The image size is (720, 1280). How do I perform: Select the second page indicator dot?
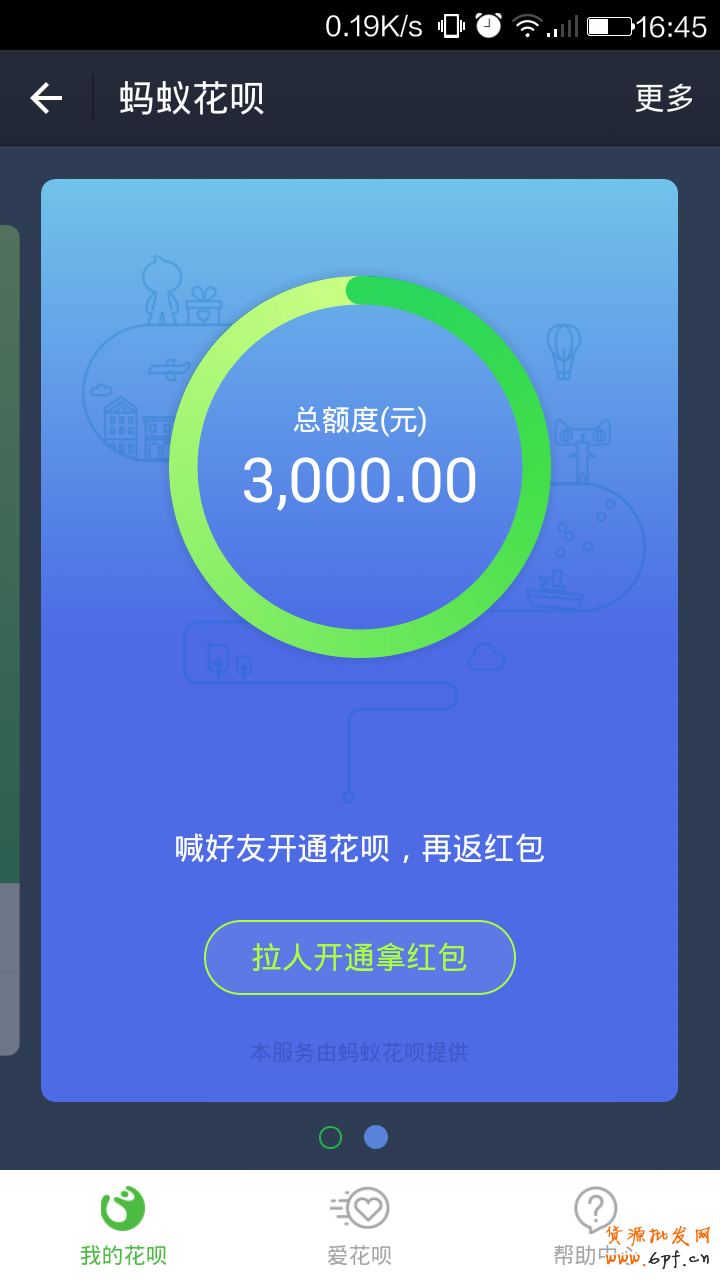376,1137
